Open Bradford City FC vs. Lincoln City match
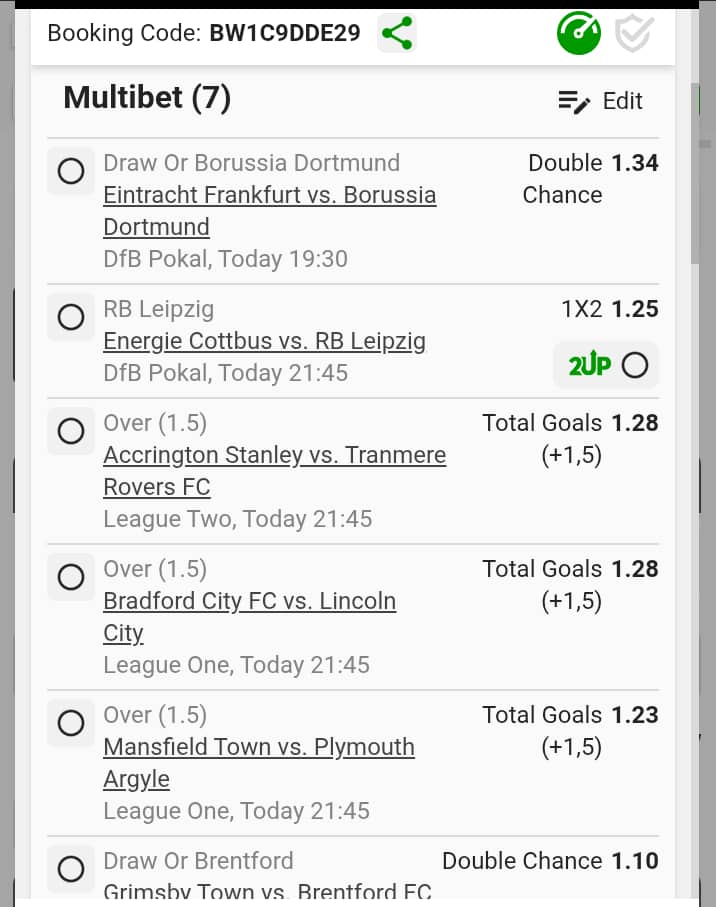716x907 pixels. tap(249, 601)
